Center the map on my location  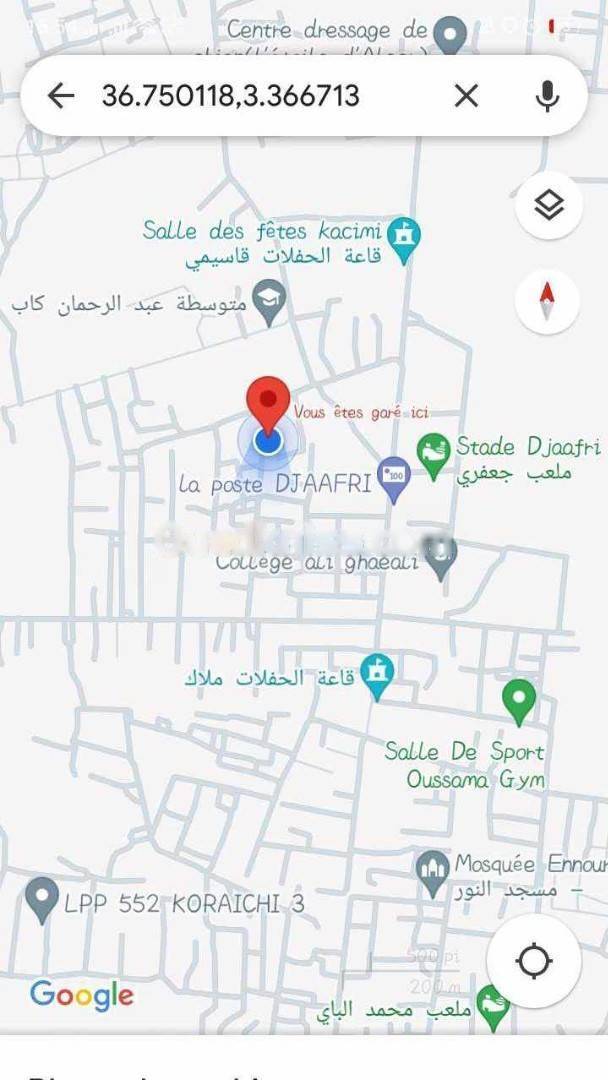(x=533, y=962)
